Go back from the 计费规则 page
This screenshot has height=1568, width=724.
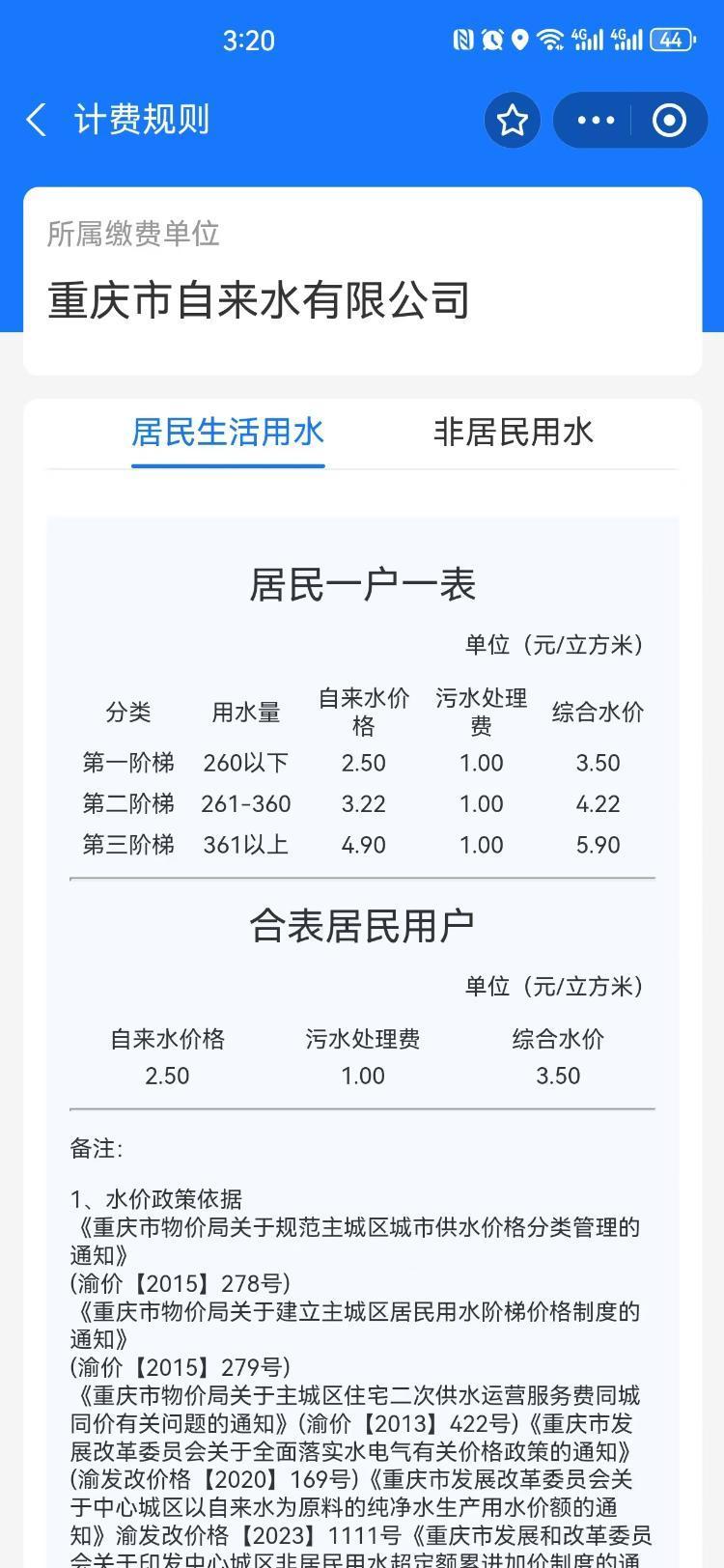pos(37,120)
